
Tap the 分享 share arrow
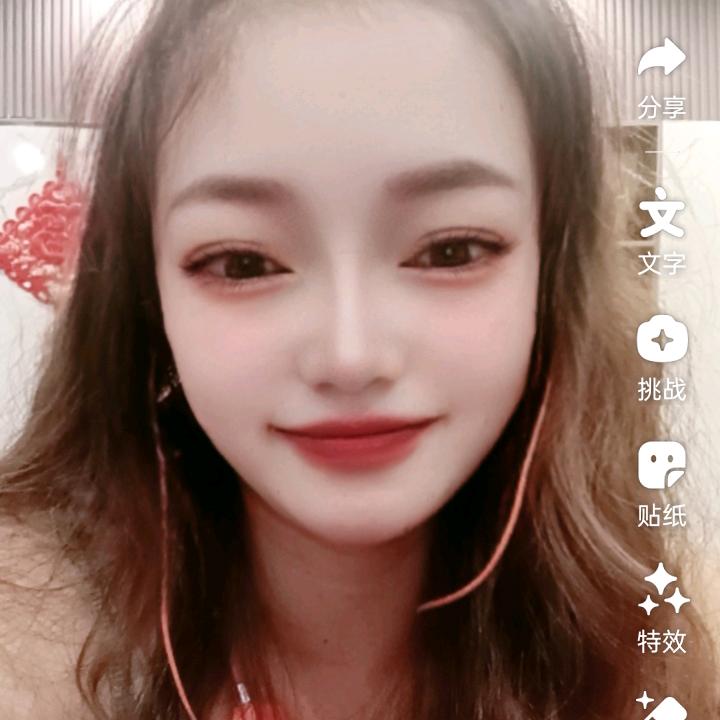click(x=662, y=62)
